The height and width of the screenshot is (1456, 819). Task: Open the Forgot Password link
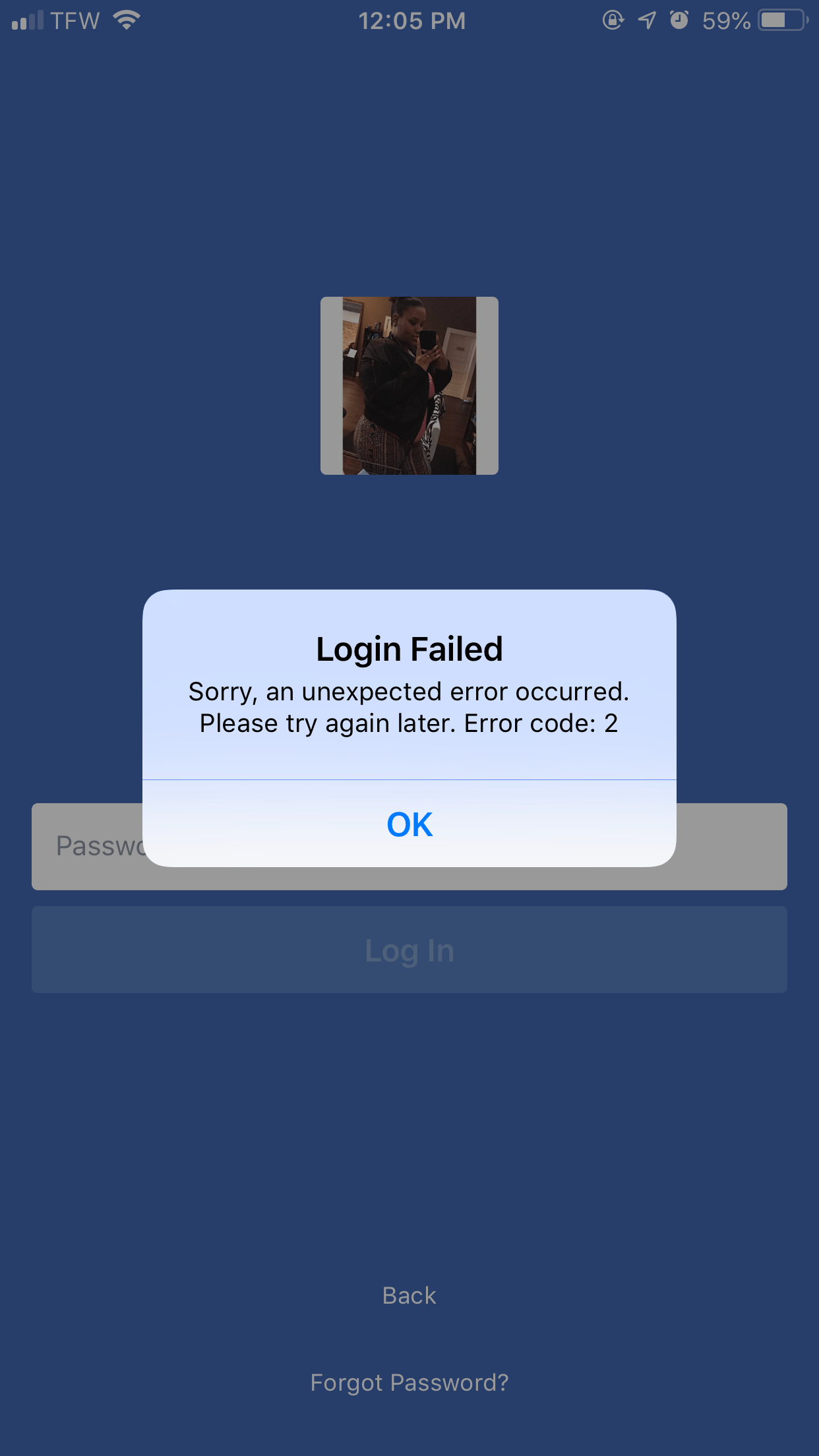tap(409, 1382)
